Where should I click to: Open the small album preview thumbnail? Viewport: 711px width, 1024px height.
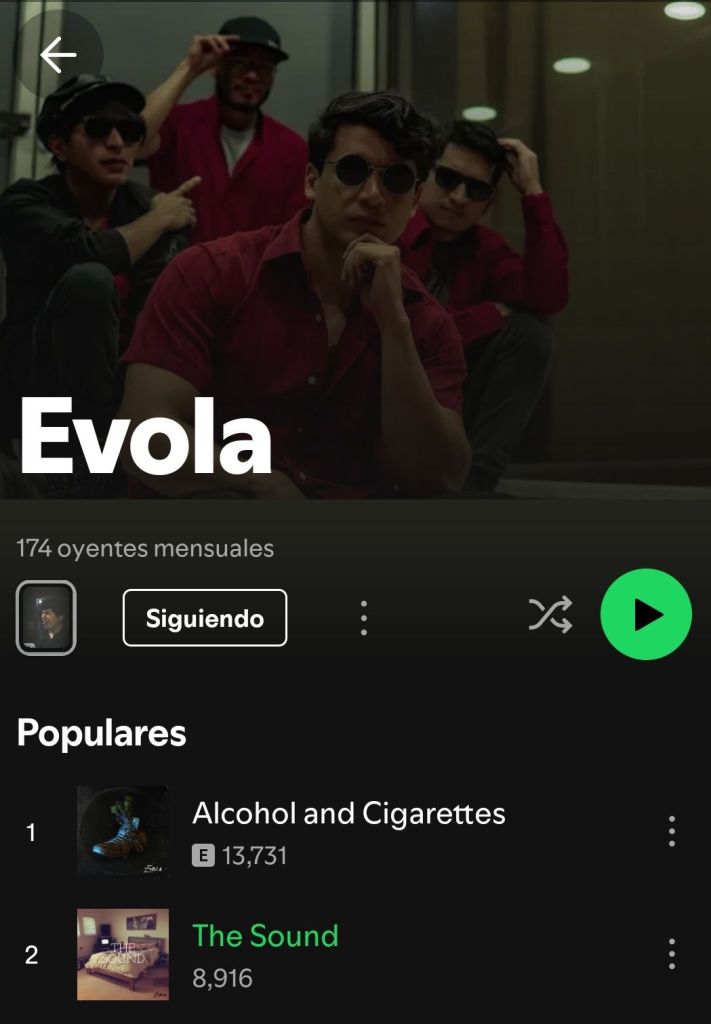(x=46, y=618)
